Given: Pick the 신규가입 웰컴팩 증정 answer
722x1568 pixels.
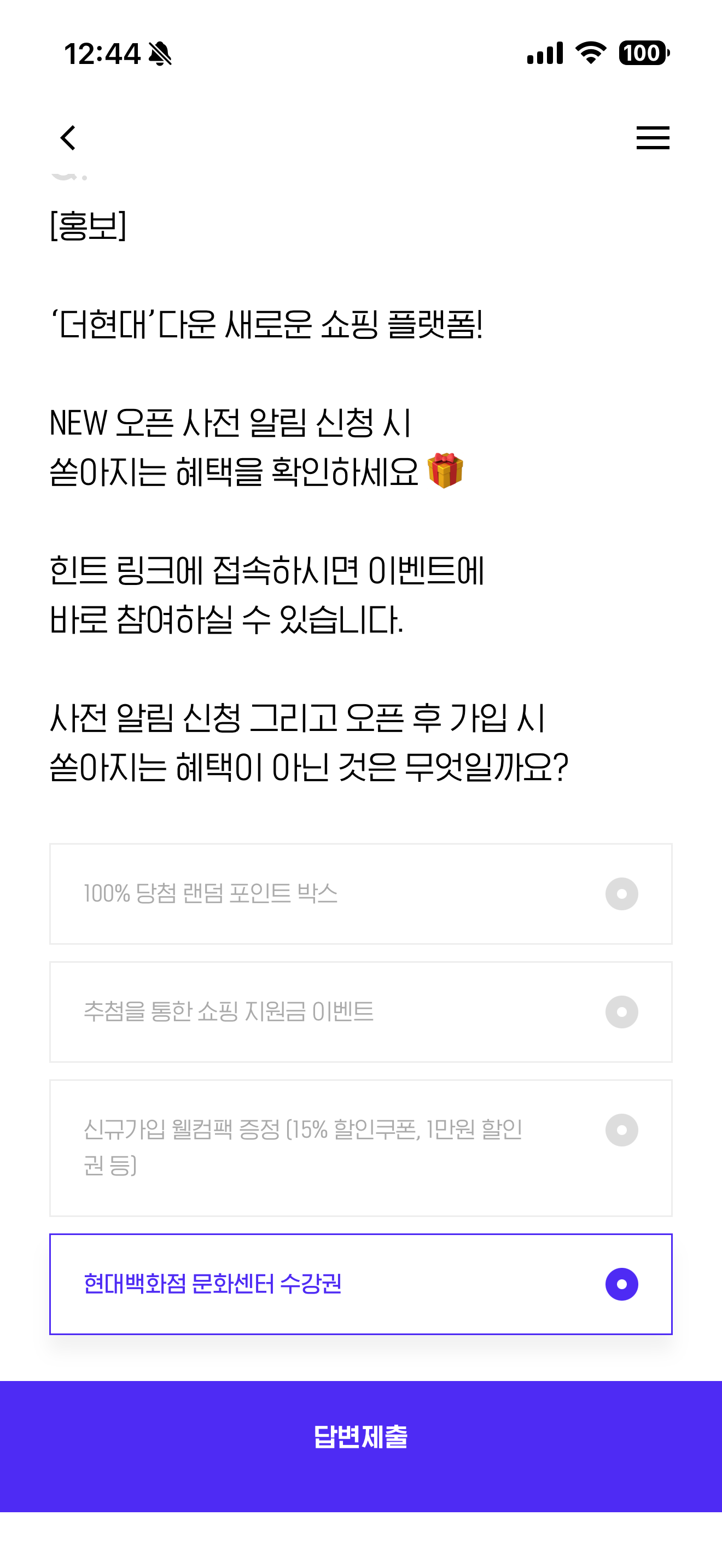Looking at the screenshot, I should (361, 1148).
